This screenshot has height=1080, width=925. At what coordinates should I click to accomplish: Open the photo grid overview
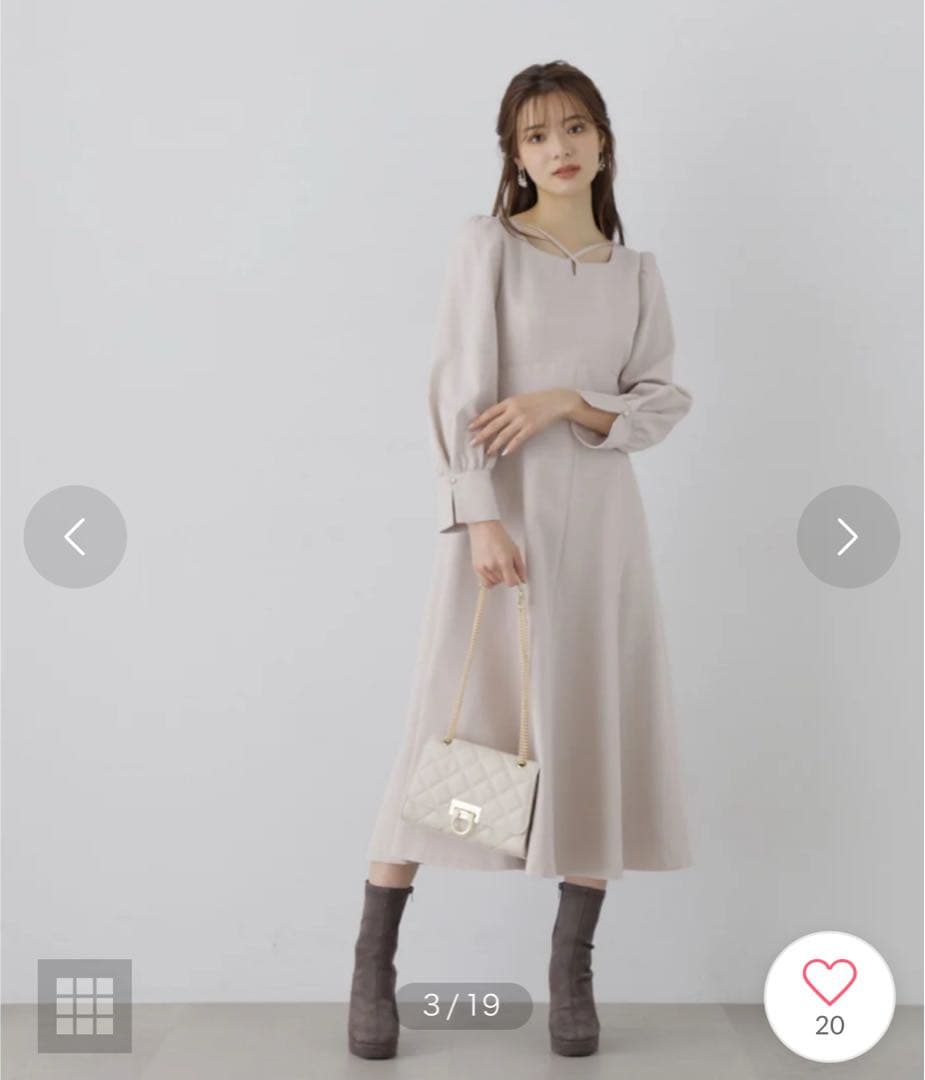(x=85, y=1005)
